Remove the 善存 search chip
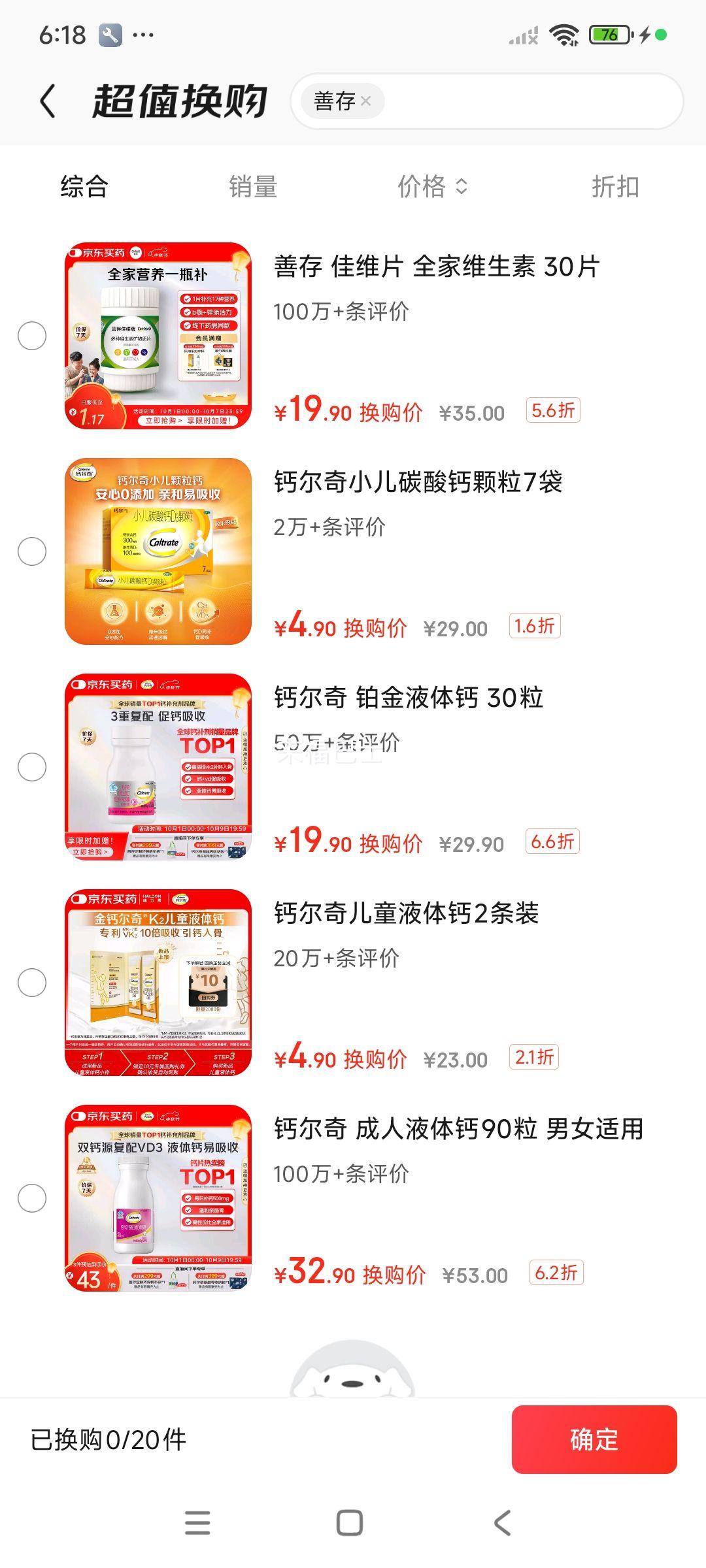 pos(366,101)
